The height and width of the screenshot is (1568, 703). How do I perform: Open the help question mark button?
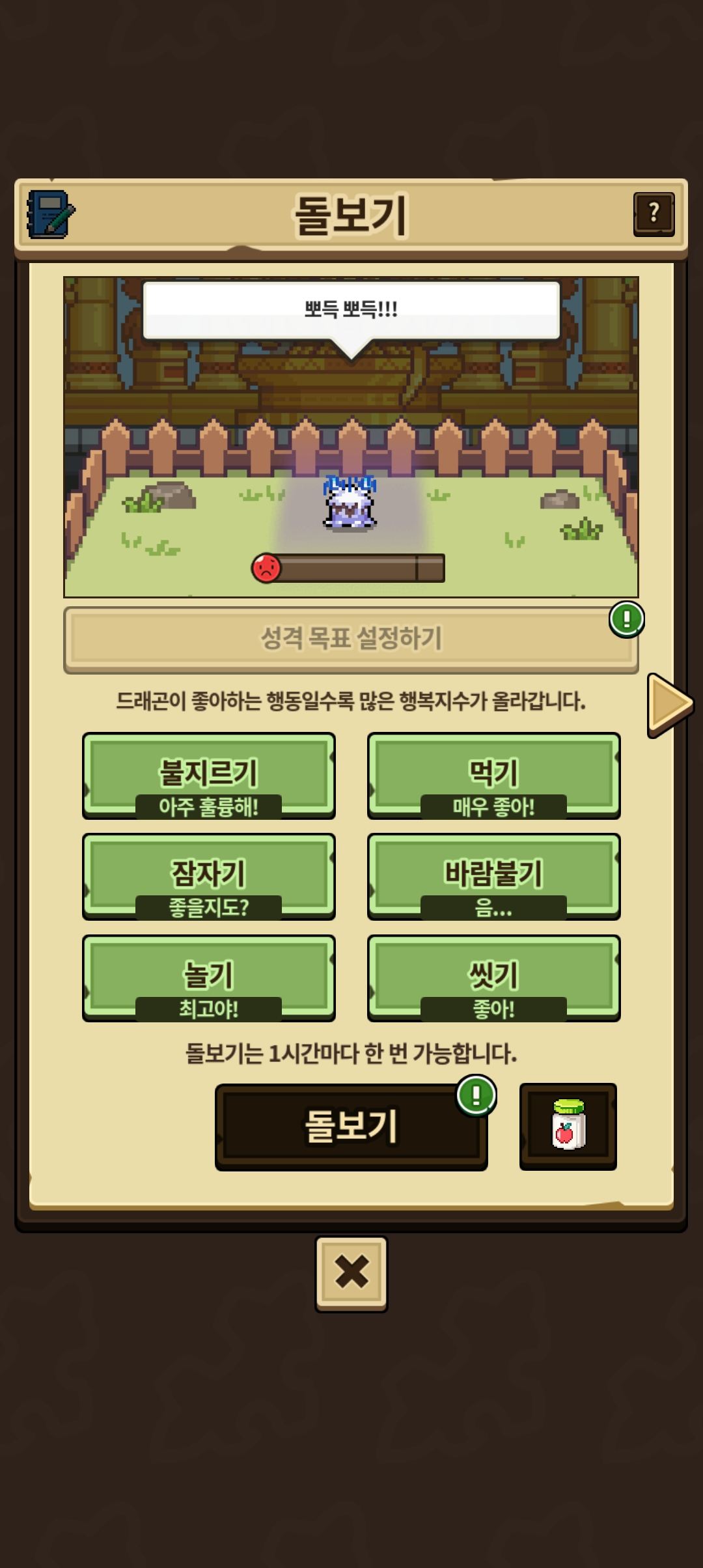654,214
